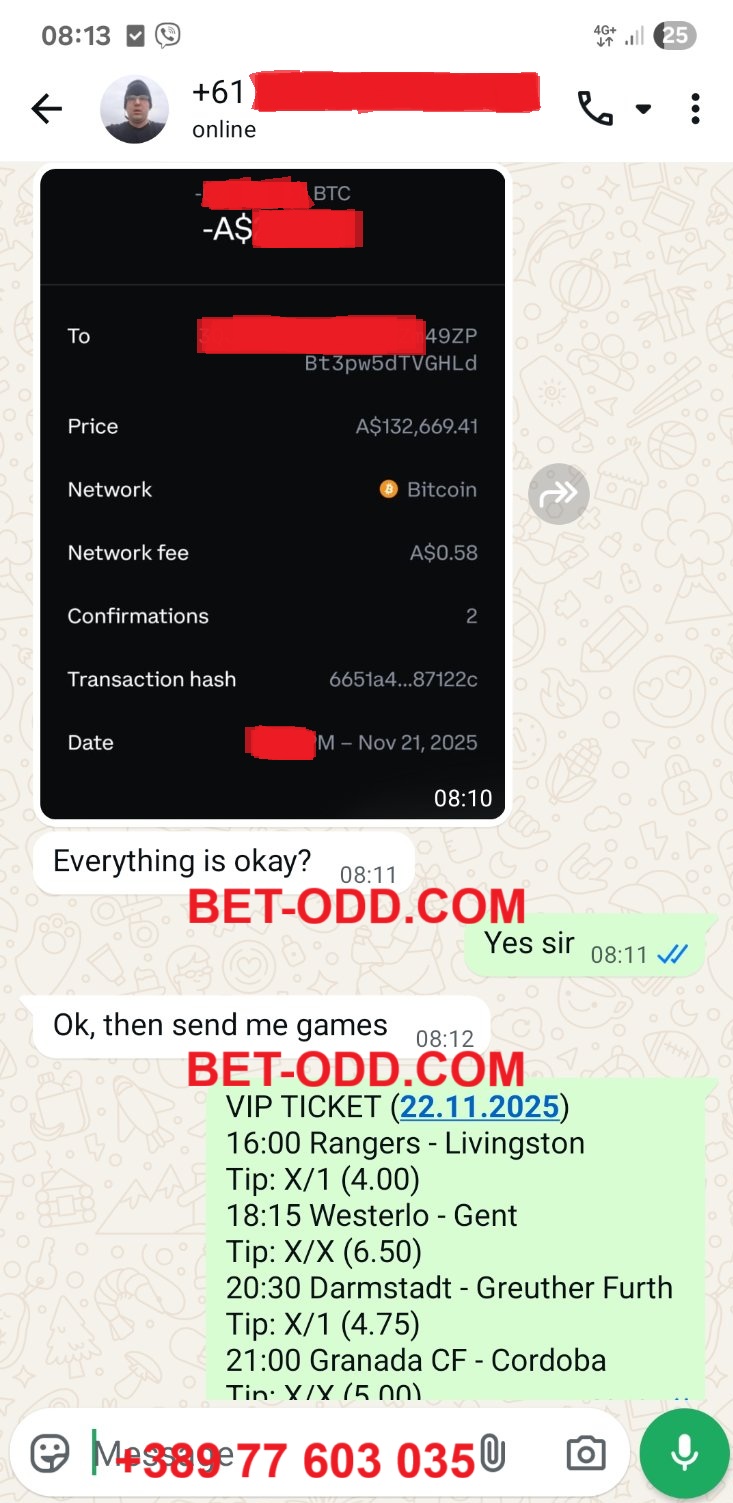
Task: Attach a file with the paperclip
Action: pos(492,1453)
